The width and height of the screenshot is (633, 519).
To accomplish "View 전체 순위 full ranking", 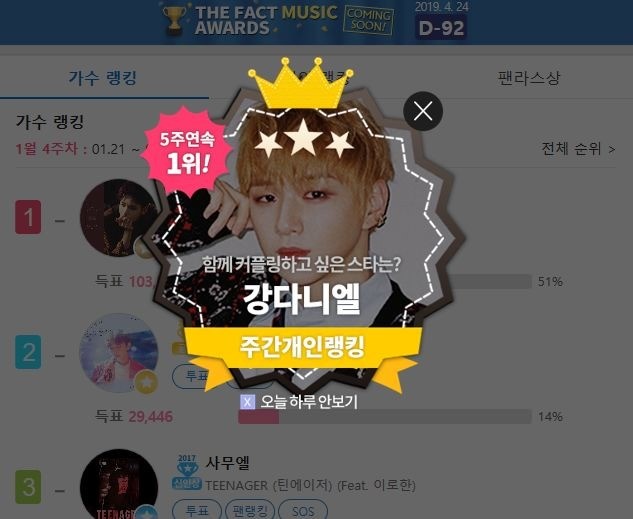I will 578,149.
